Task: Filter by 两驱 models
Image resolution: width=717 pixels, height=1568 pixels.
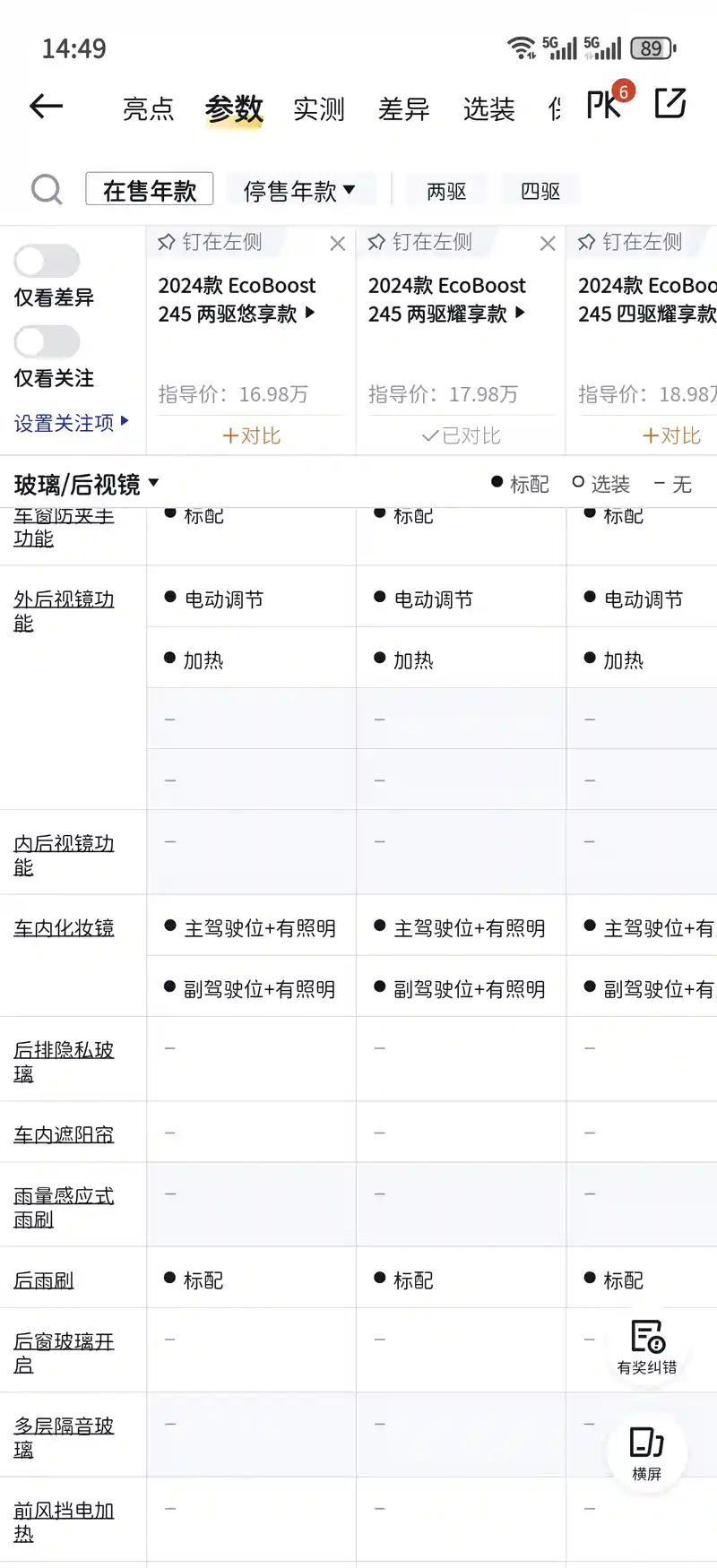Action: point(446,191)
